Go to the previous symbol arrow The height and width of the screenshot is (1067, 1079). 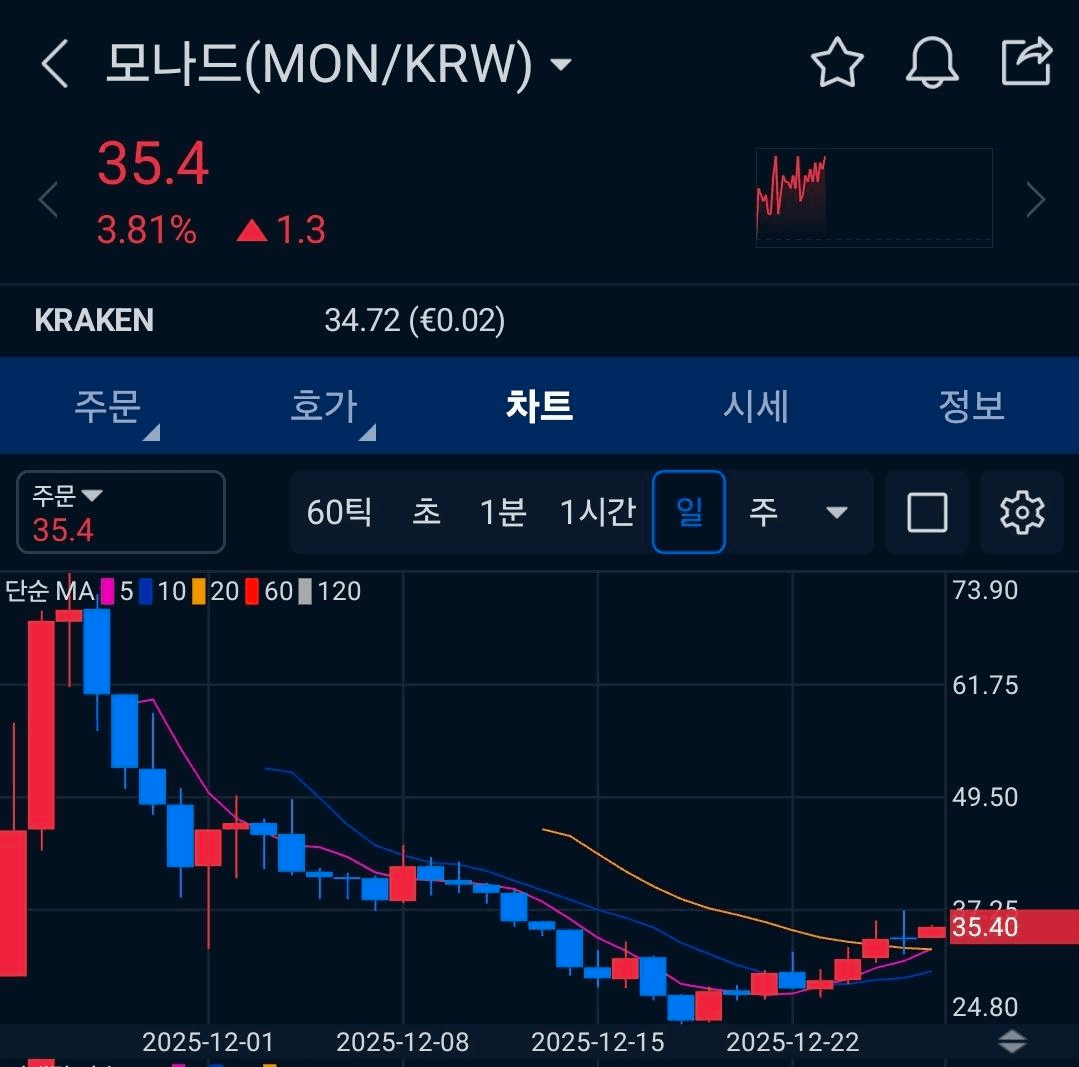tap(48, 200)
